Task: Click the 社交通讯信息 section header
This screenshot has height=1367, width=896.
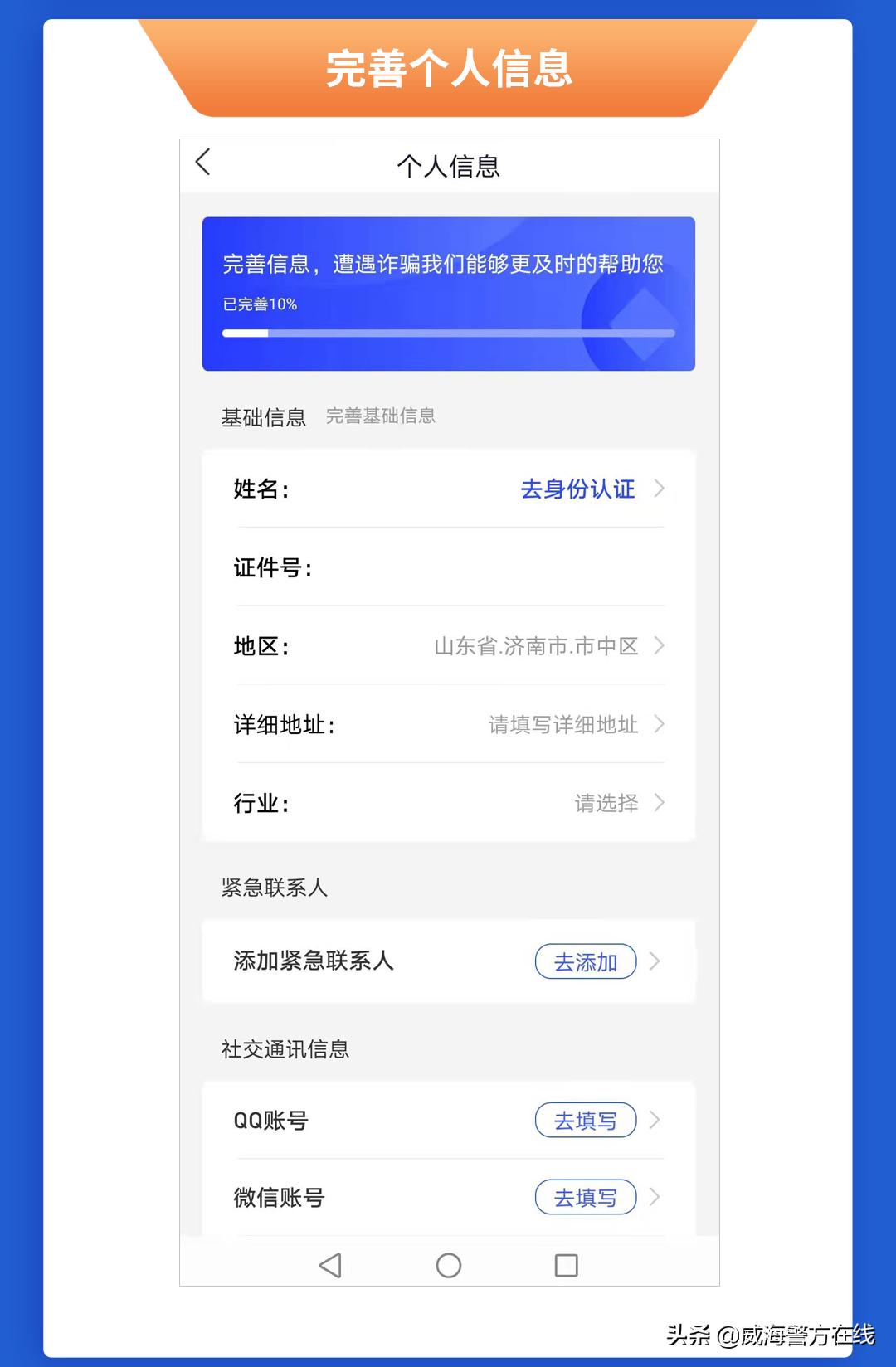Action: coord(285,1049)
